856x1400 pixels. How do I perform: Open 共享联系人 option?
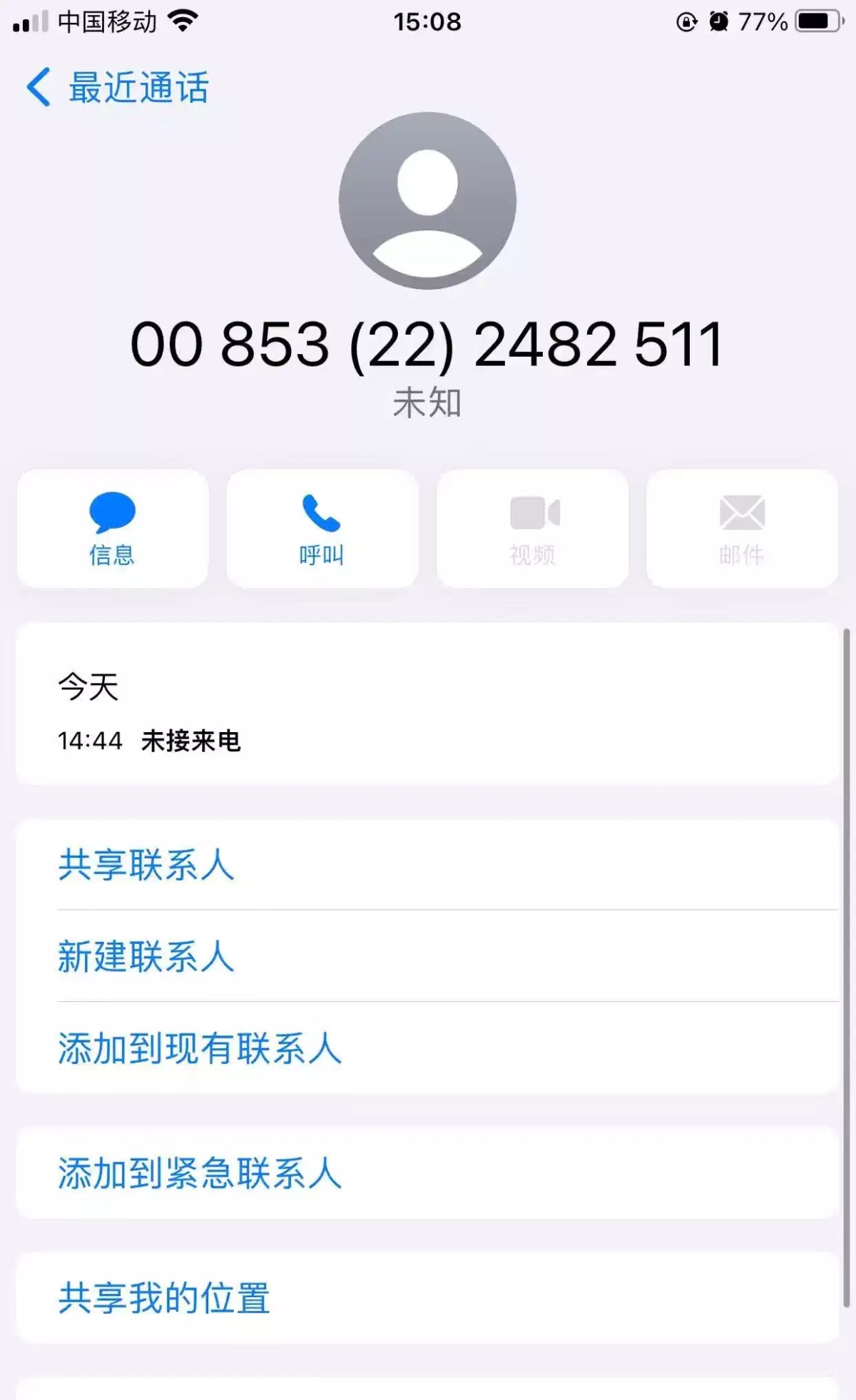point(147,865)
